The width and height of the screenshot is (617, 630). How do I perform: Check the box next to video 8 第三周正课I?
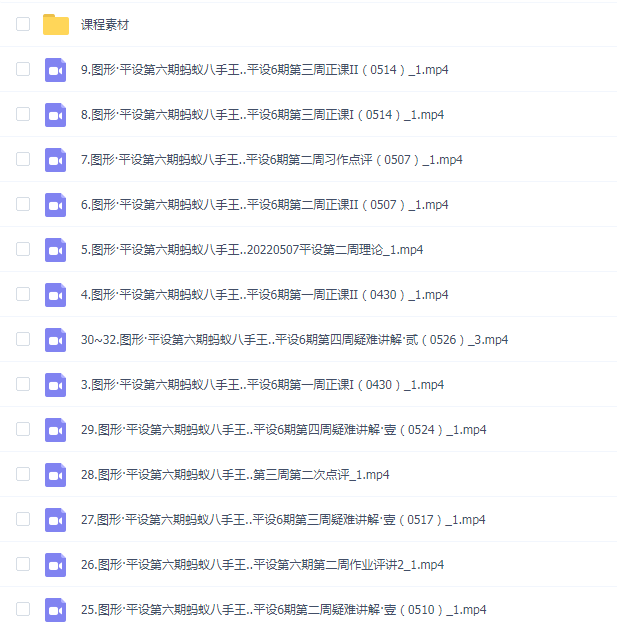point(23,115)
